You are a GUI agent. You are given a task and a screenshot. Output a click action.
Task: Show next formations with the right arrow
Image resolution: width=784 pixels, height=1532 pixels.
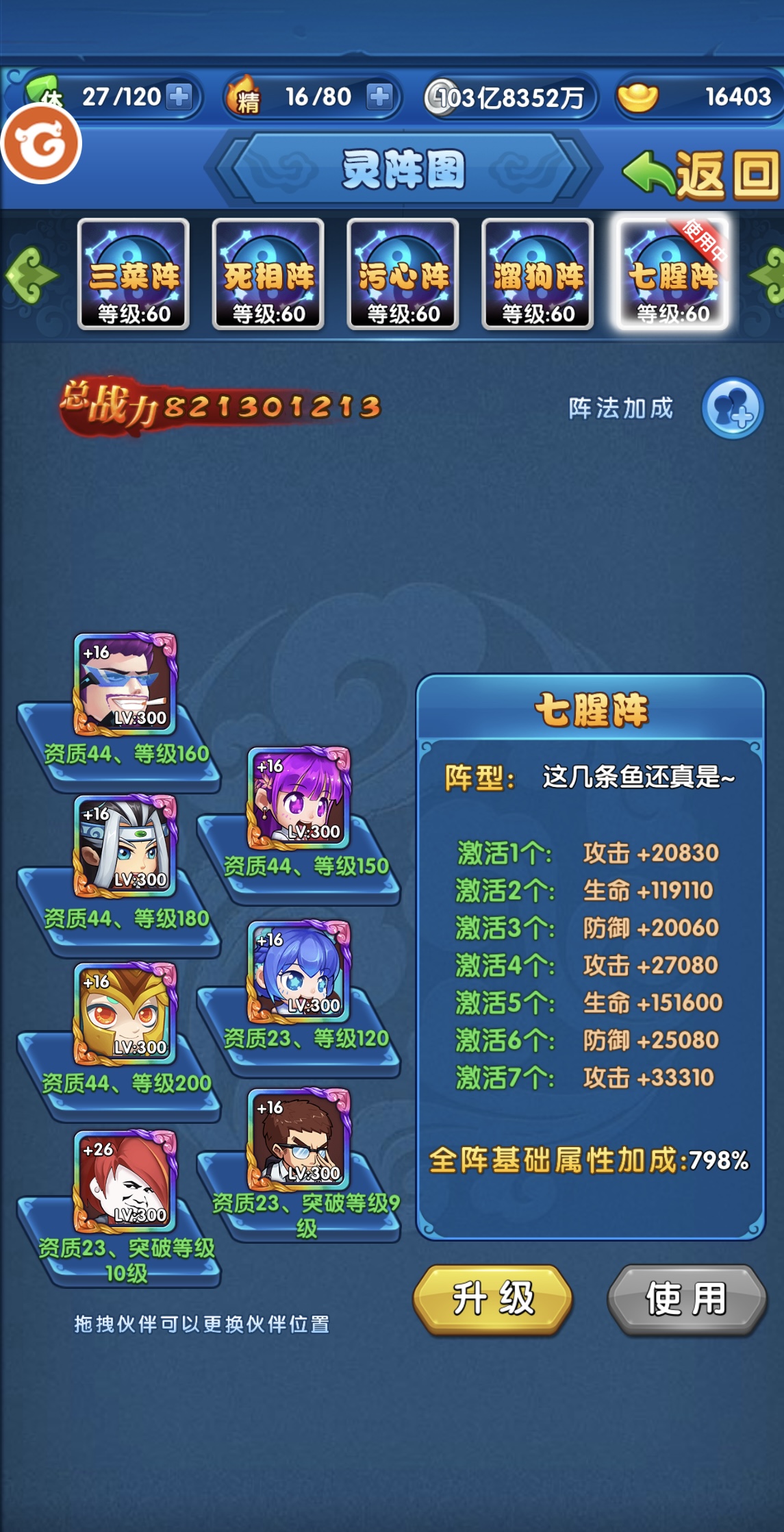point(767,275)
